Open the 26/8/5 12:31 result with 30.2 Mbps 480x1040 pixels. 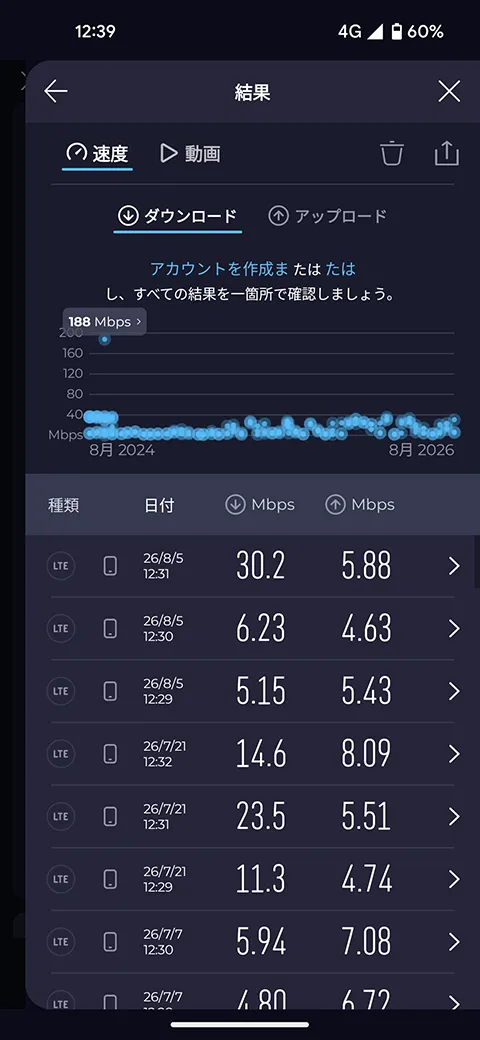pyautogui.click(x=254, y=566)
